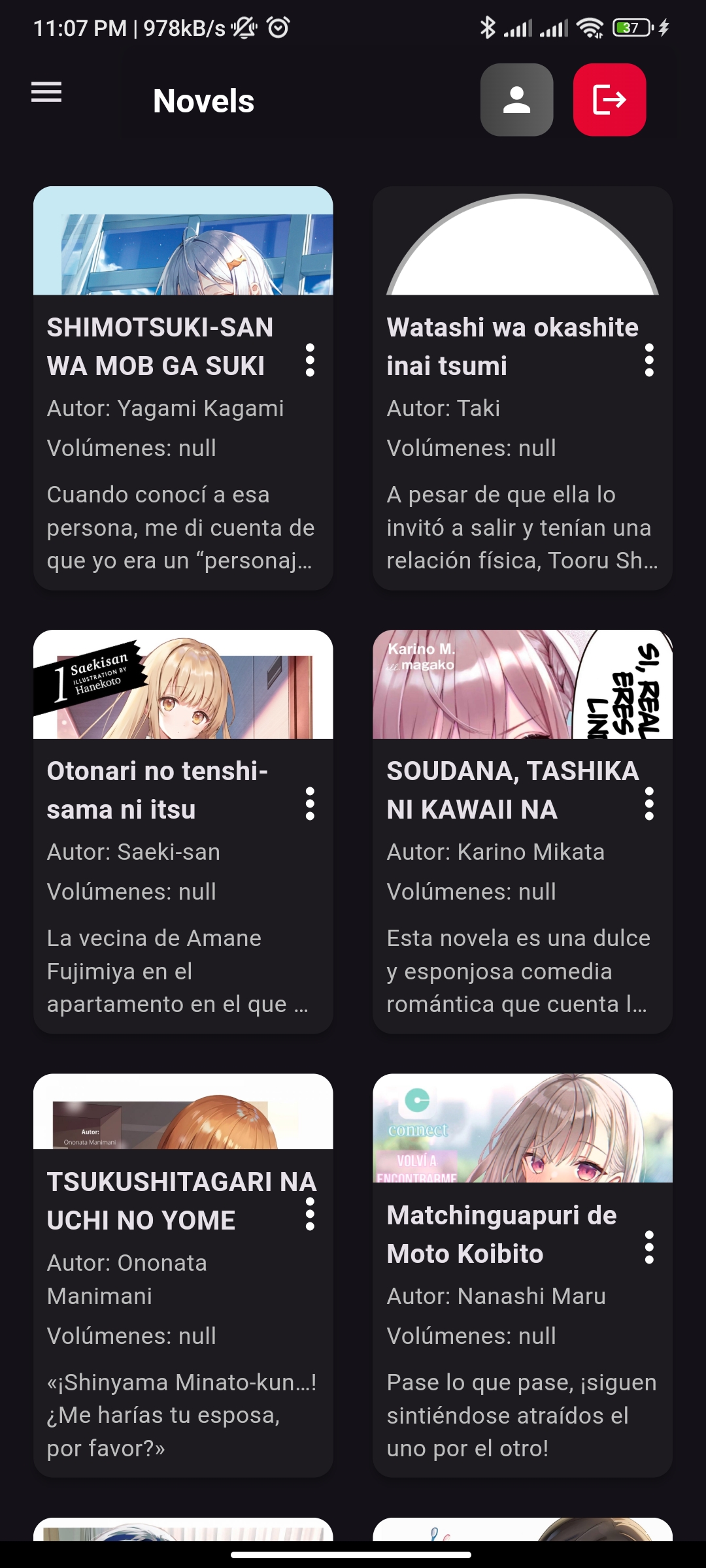Open the Watashi wa okashite inai tsumi card
Image resolution: width=706 pixels, height=1568 pixels.
pos(522,388)
